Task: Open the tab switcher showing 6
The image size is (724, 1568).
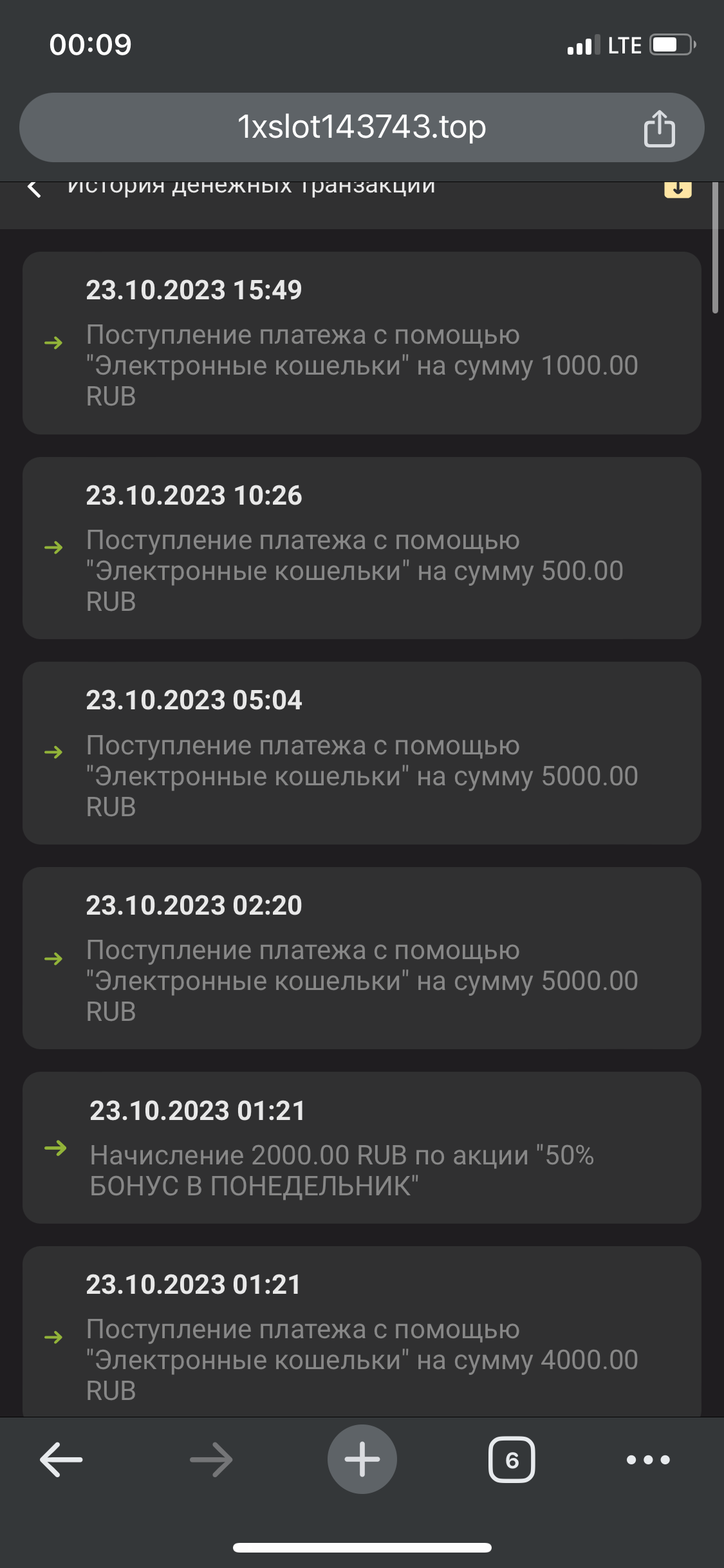Action: click(512, 1459)
